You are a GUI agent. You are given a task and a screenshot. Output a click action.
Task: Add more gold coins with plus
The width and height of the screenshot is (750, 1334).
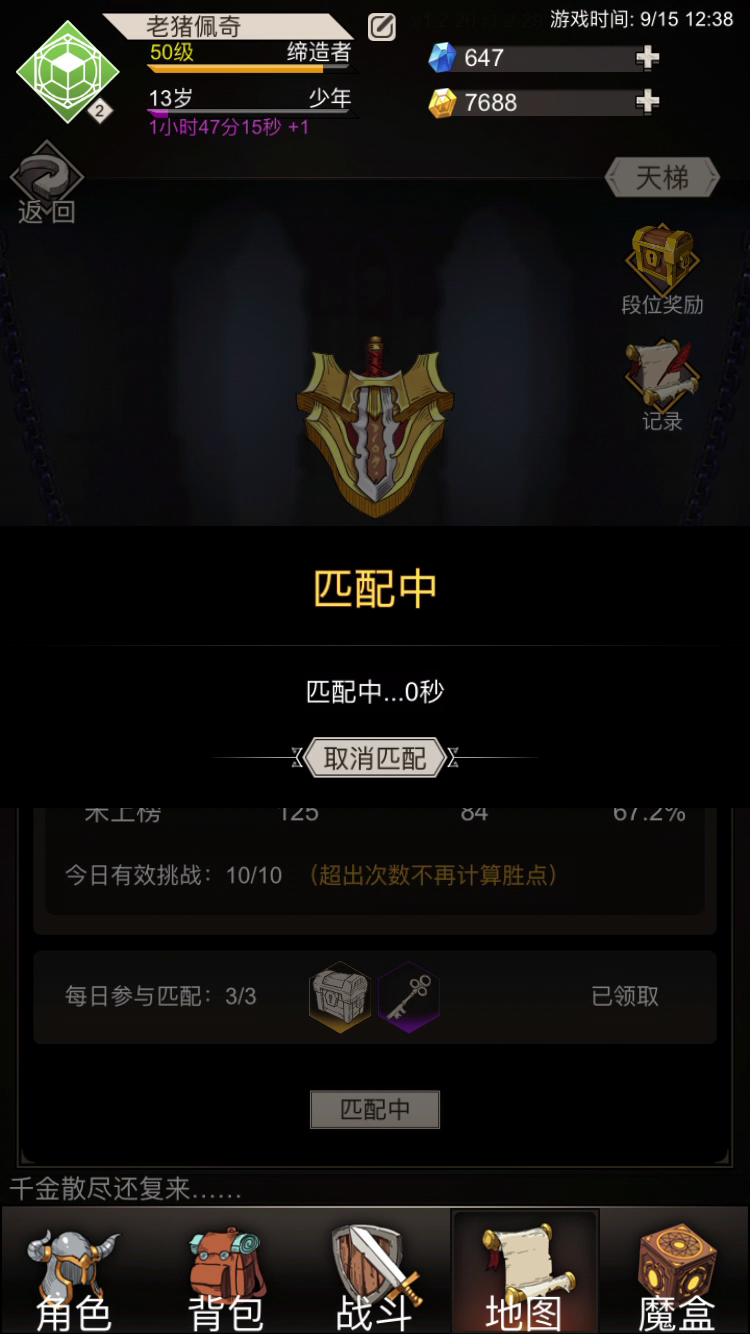[x=647, y=101]
